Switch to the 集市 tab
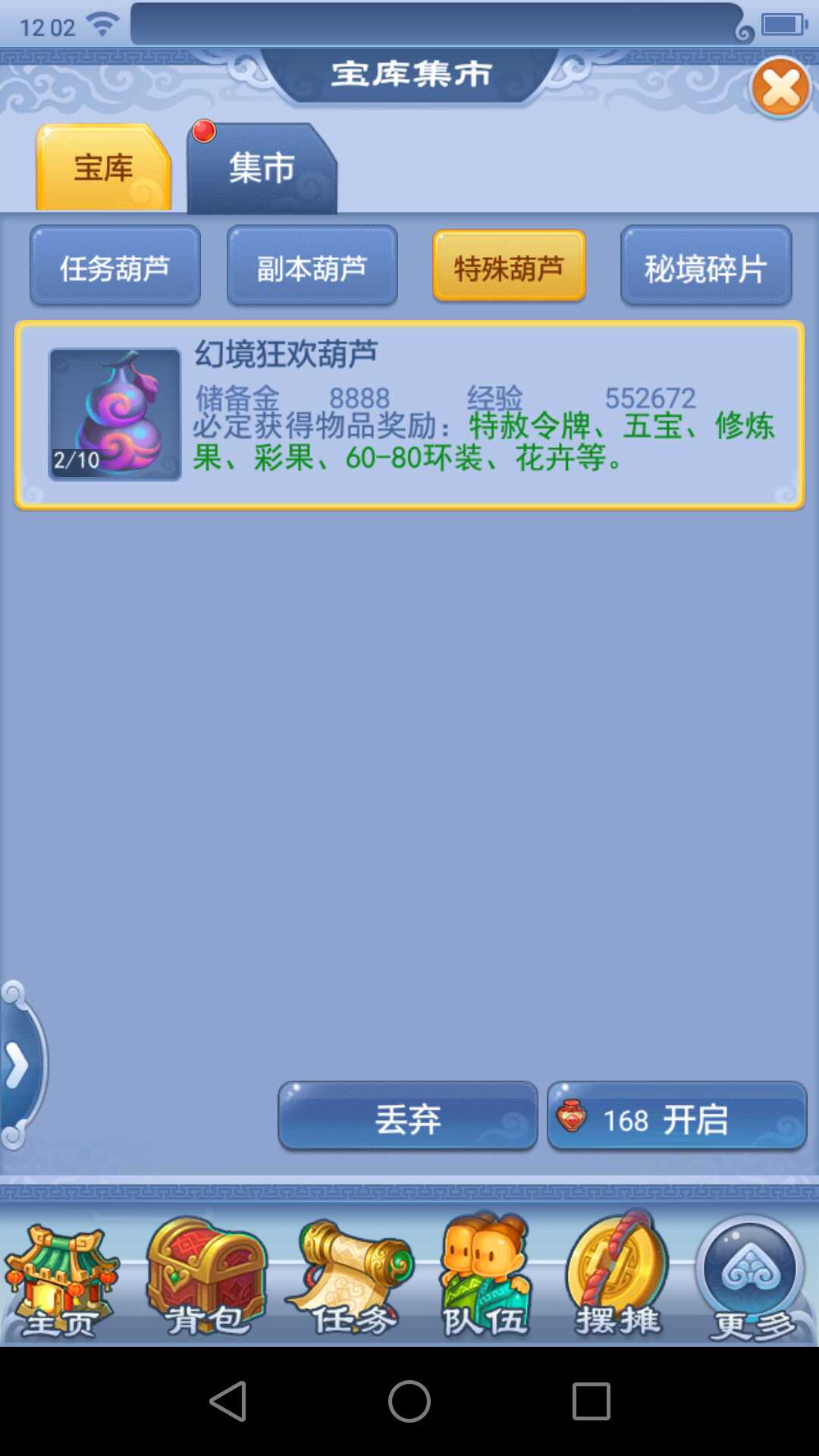Image resolution: width=819 pixels, height=1456 pixels. (262, 168)
